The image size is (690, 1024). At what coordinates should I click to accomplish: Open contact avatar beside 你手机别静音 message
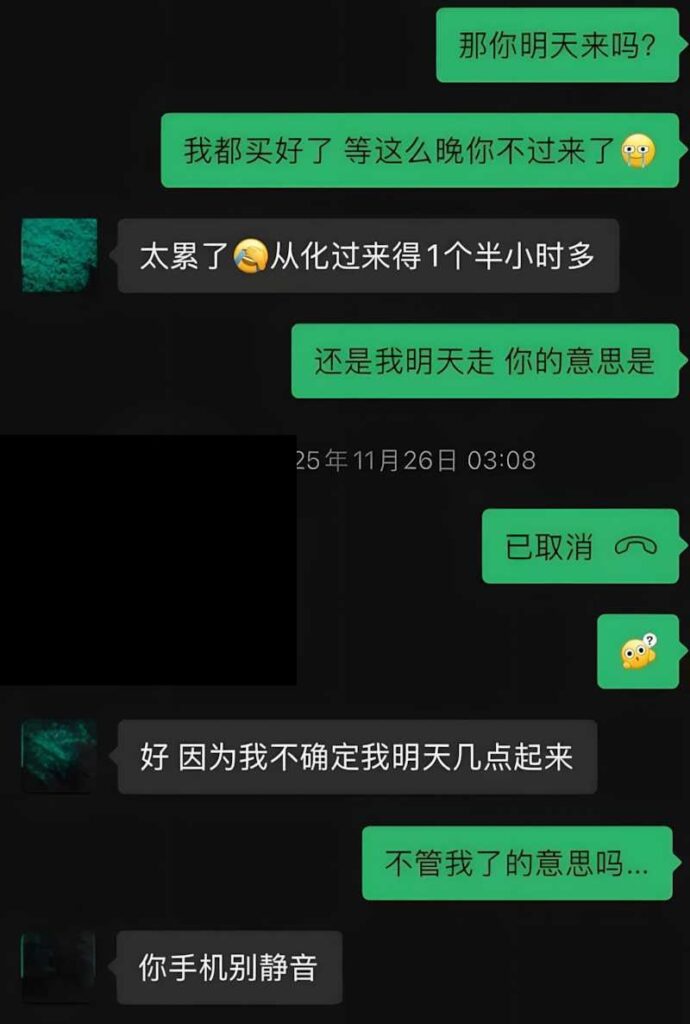click(x=60, y=967)
